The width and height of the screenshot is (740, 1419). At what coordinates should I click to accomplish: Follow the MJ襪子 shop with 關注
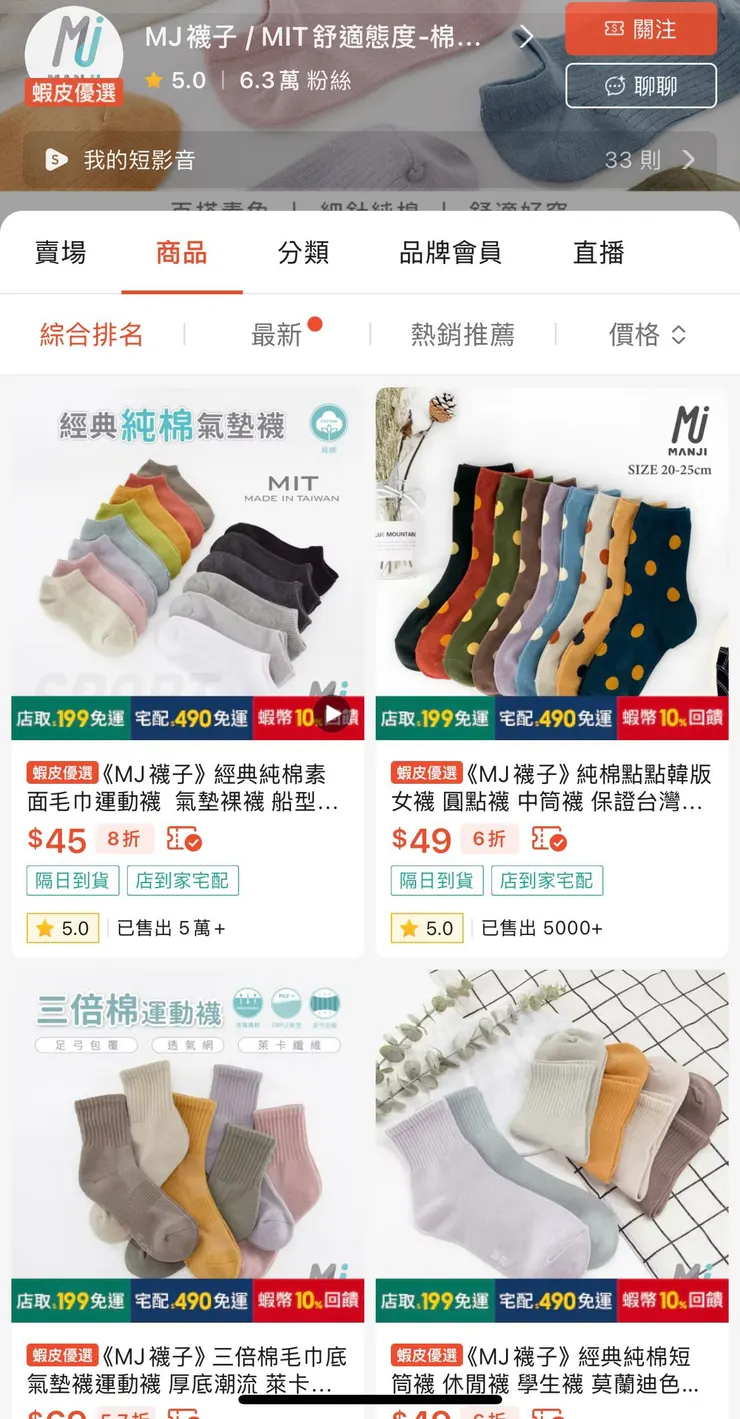(641, 30)
